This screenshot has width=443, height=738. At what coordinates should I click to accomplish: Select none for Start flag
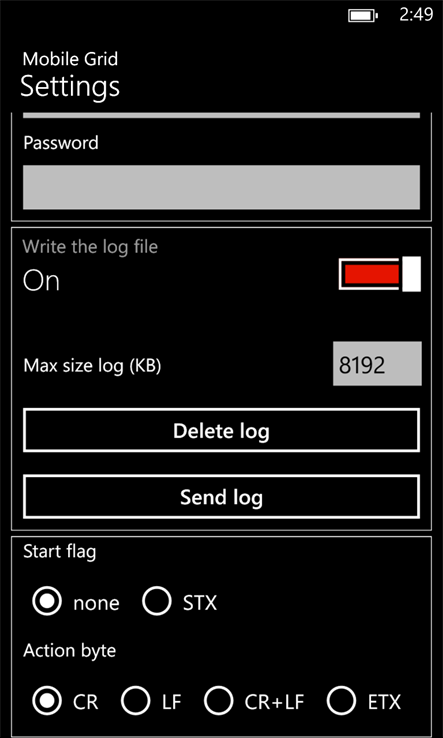pos(75,601)
